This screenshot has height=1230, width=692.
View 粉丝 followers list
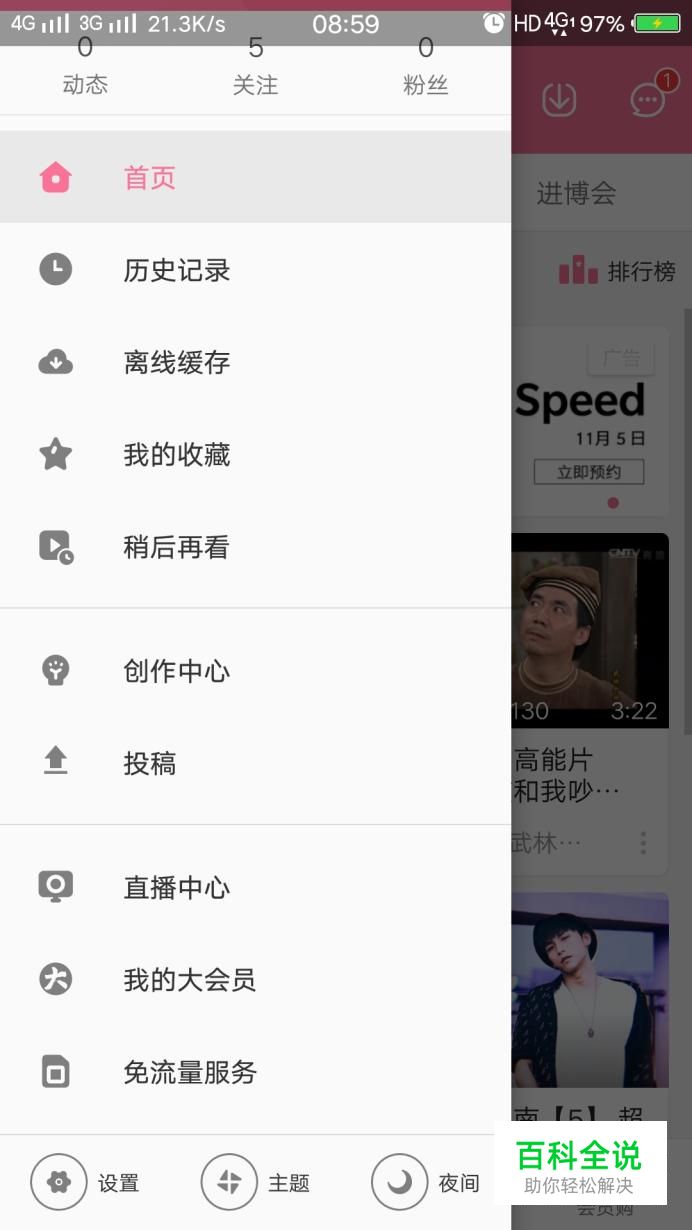(426, 72)
